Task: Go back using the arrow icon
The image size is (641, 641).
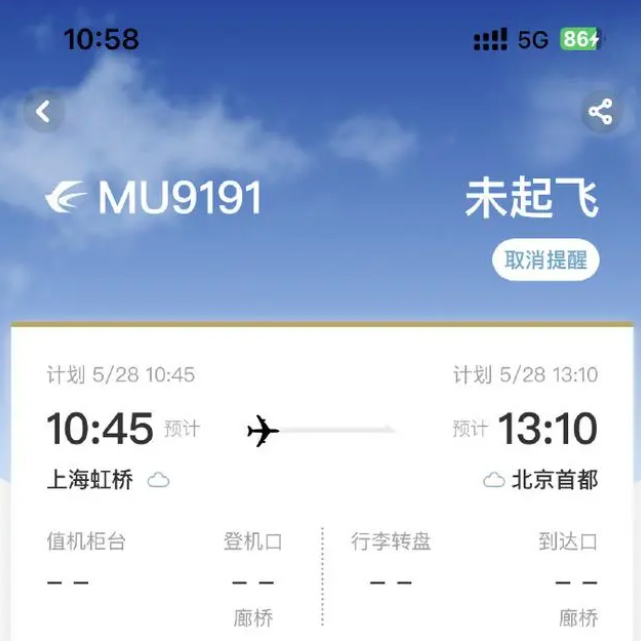Action: point(43,112)
